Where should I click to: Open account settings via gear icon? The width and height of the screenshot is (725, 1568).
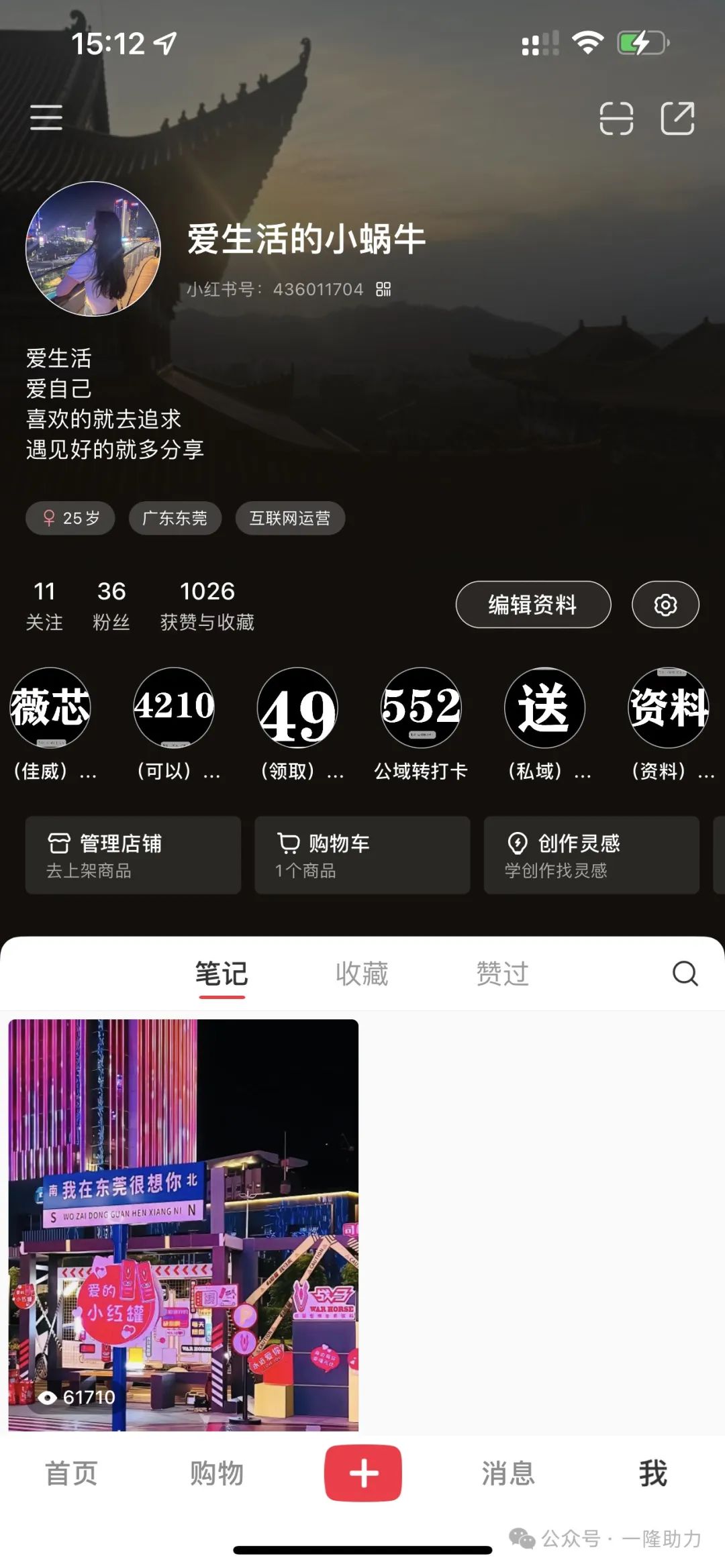(x=665, y=605)
